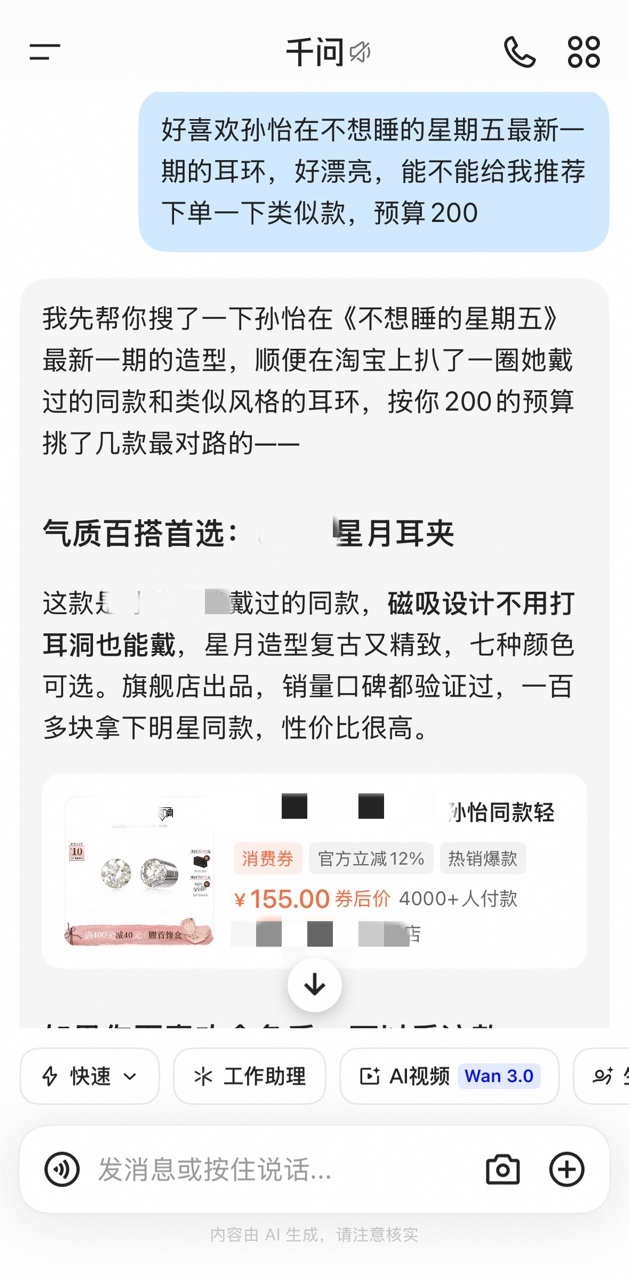
Task: Open the AI视频 Wan 3.0 chip
Action: pyautogui.click(x=449, y=1076)
